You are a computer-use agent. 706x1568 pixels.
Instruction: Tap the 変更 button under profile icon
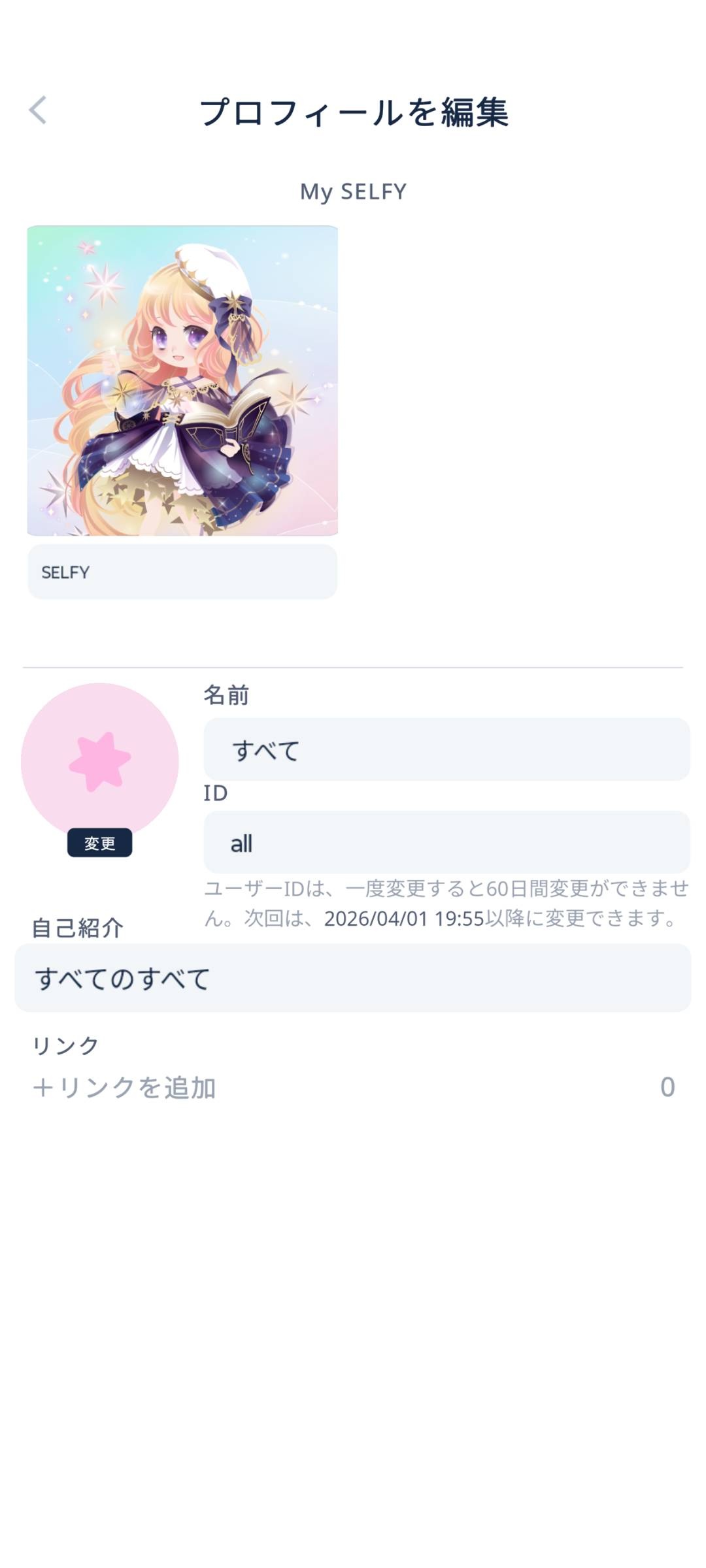pyautogui.click(x=99, y=843)
